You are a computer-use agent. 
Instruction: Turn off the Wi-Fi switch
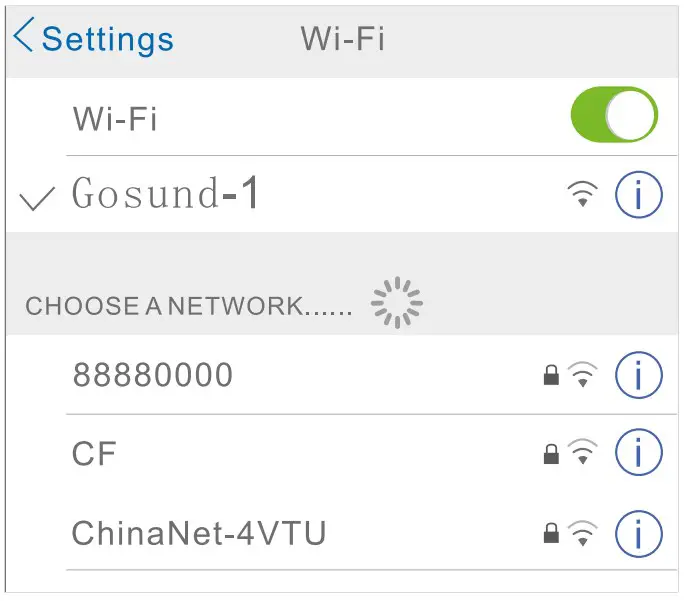click(613, 116)
